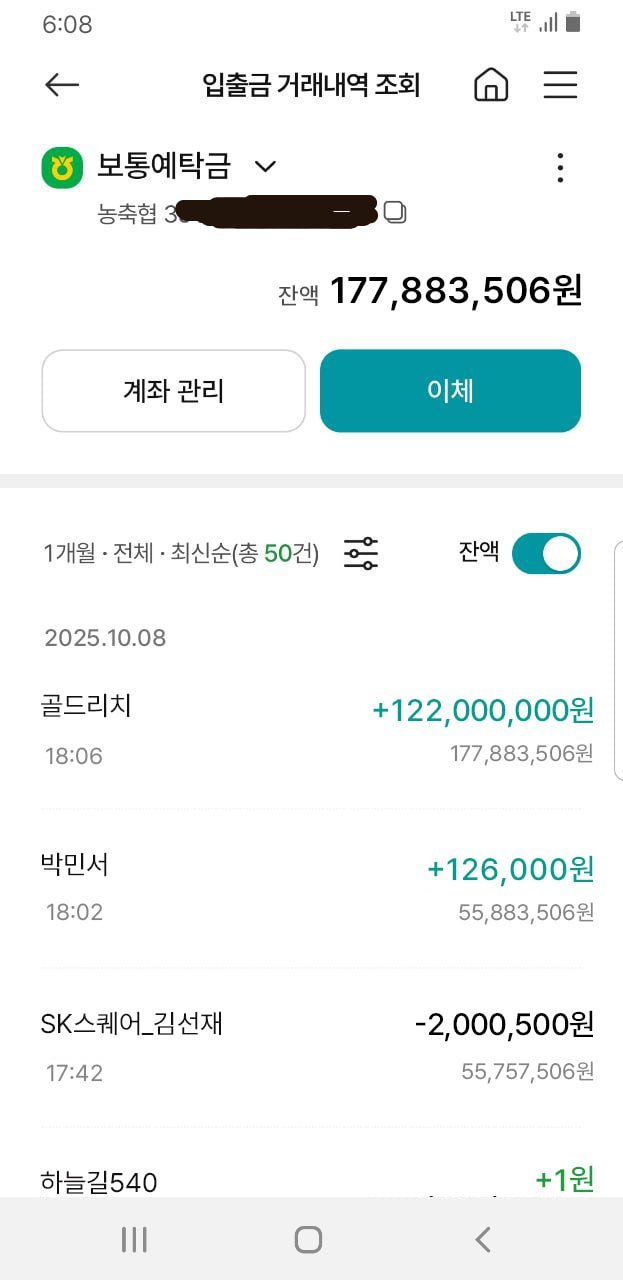Screen dimensions: 623x1280
Task: Turn off the 잔액 balance toggle
Action: tap(546, 553)
